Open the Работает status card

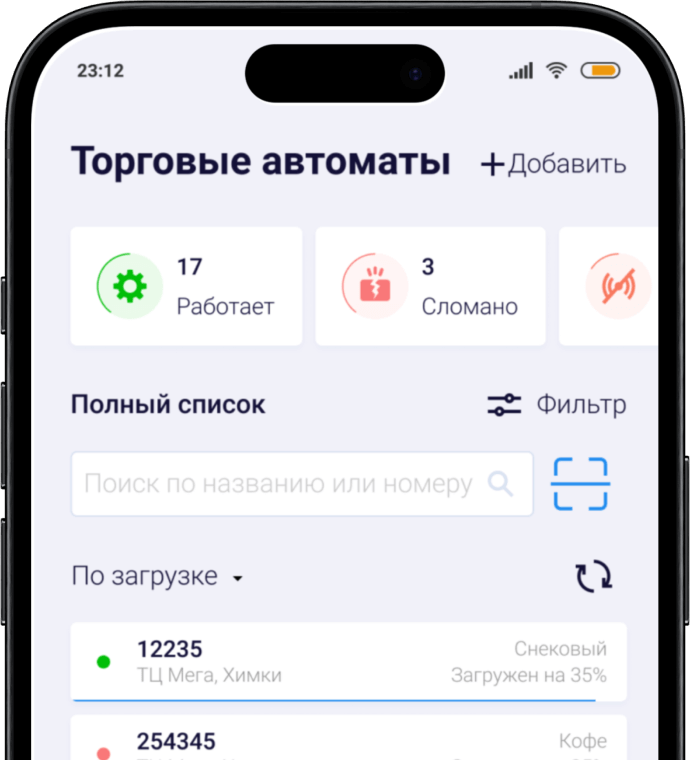point(186,287)
